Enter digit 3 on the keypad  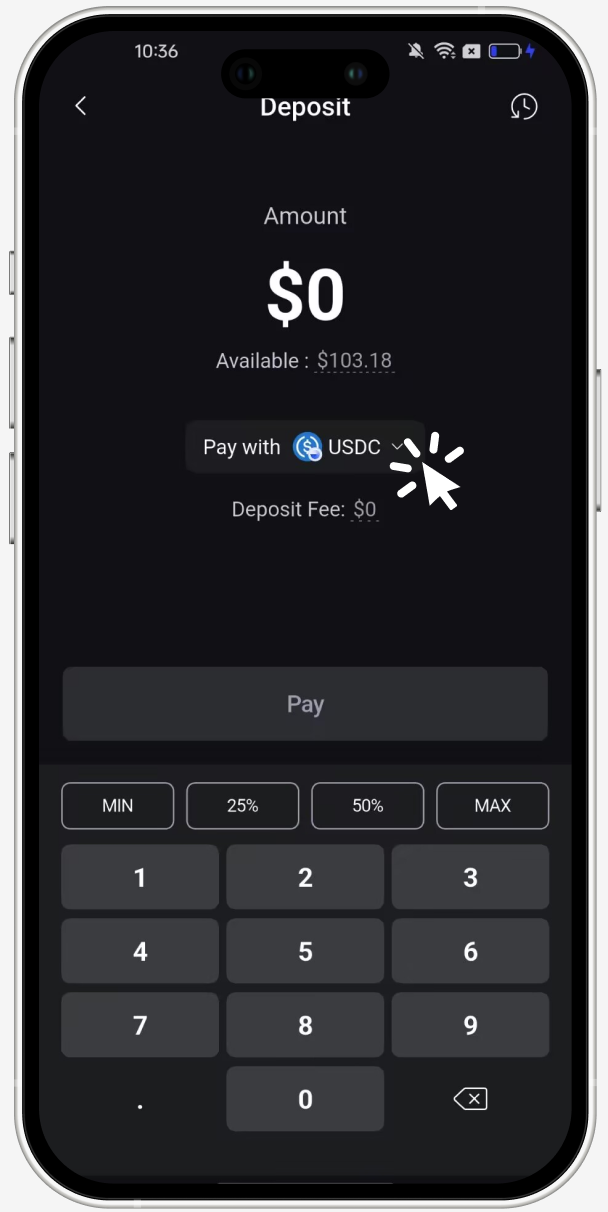point(470,877)
